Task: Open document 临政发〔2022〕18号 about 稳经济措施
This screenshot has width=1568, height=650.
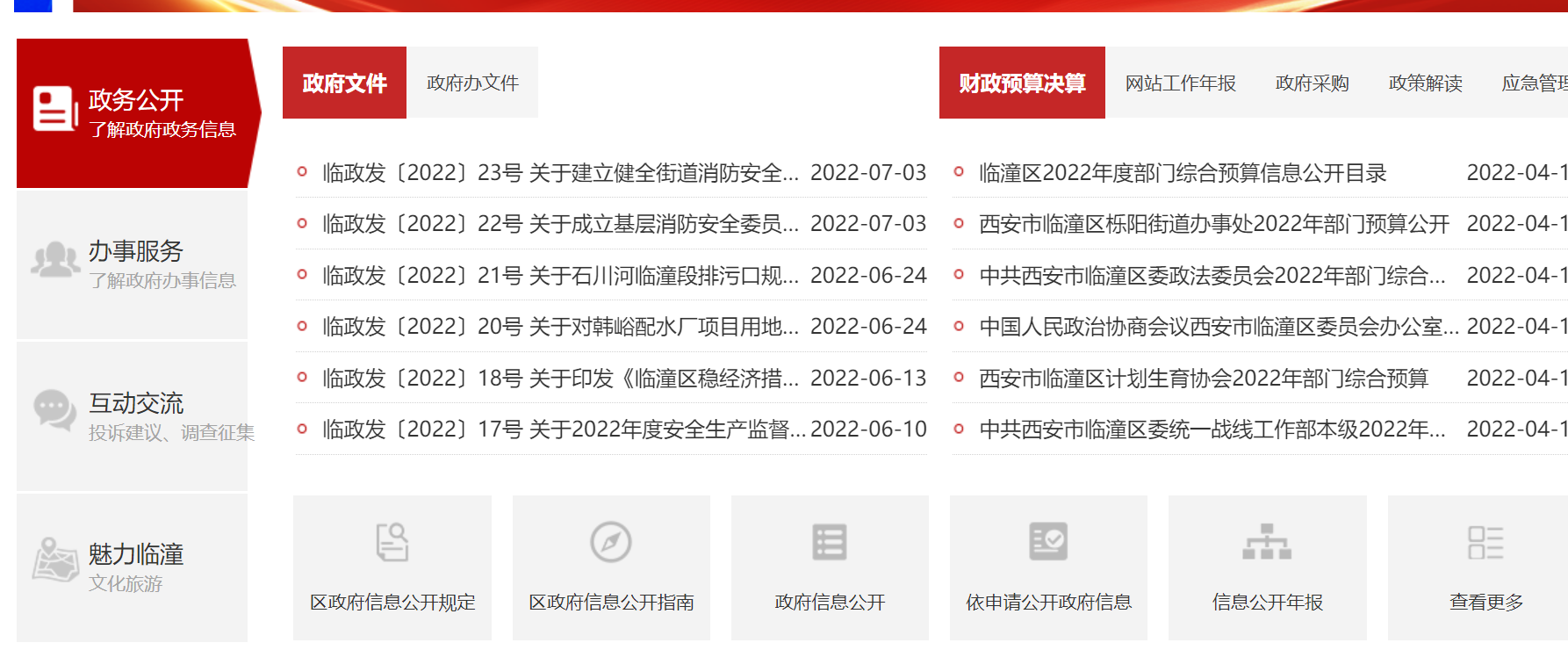Action: click(x=560, y=379)
